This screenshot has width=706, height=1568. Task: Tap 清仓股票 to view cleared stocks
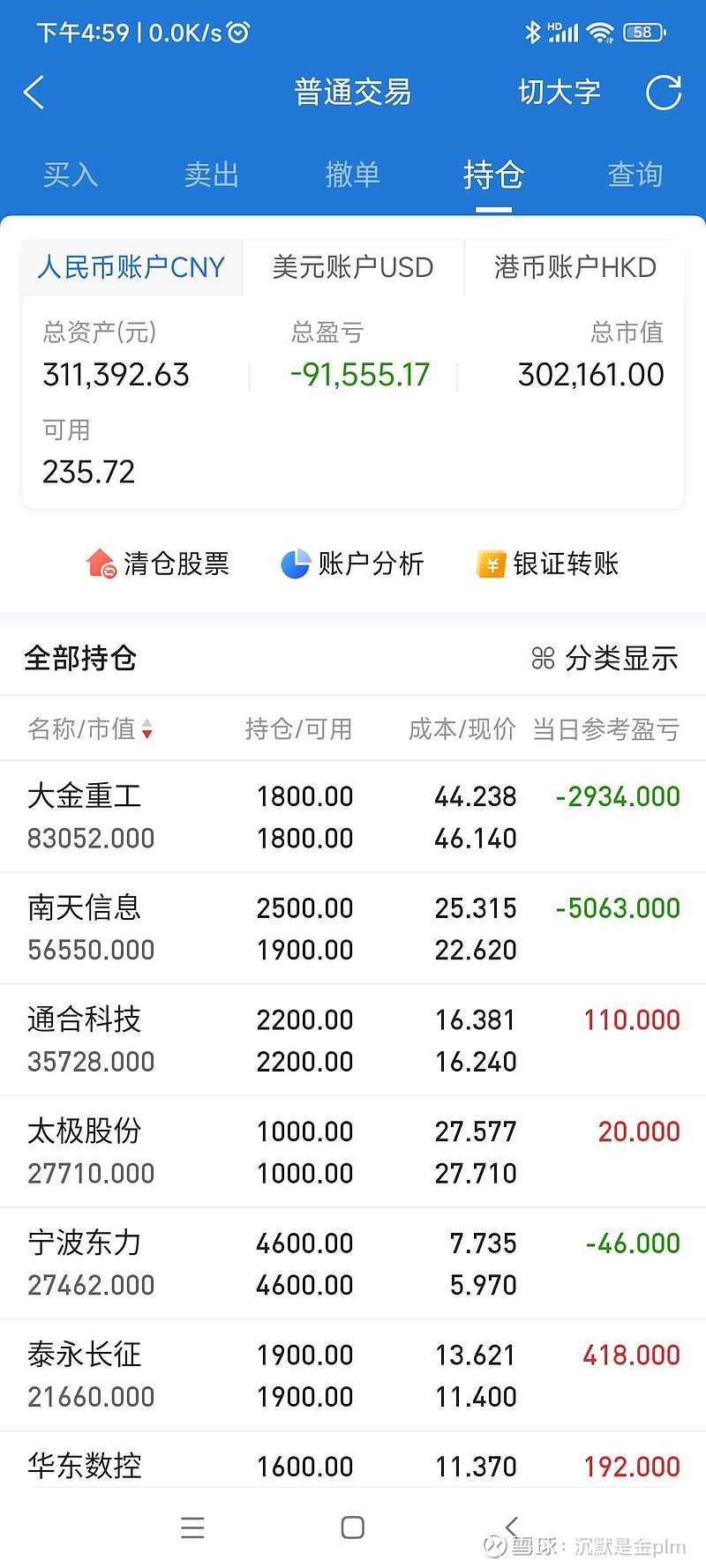pyautogui.click(x=158, y=564)
